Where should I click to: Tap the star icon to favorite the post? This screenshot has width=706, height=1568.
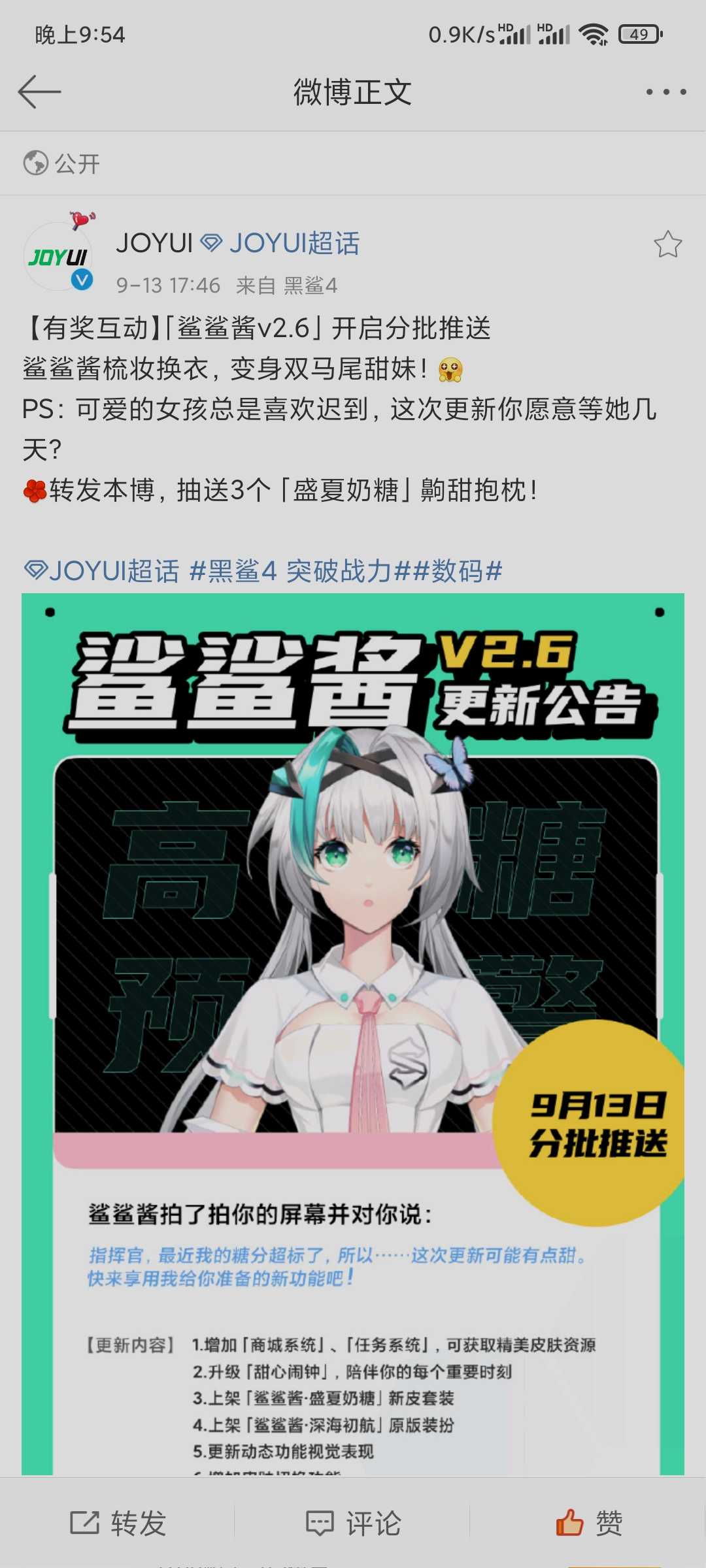667,244
